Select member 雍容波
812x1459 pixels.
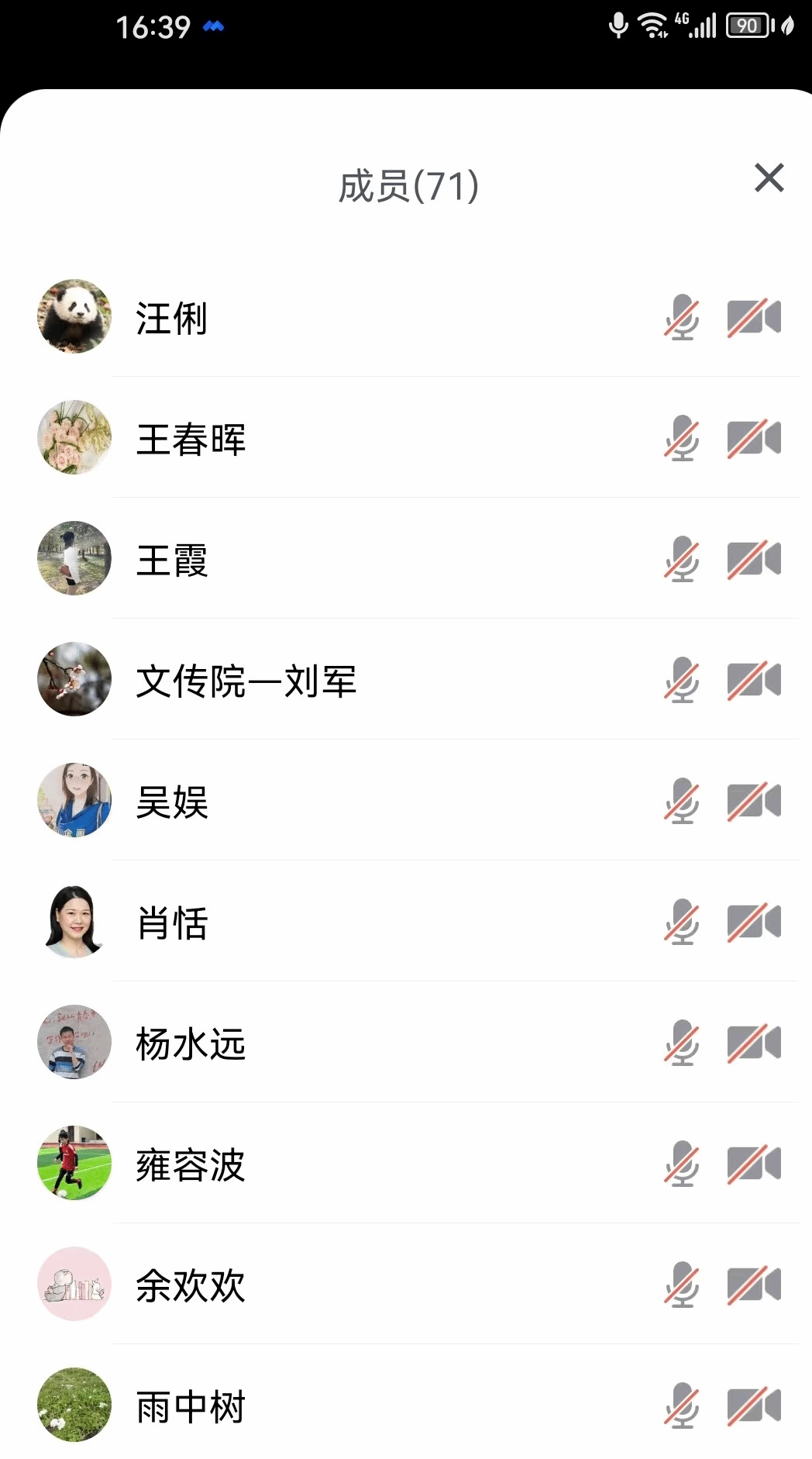(191, 1164)
